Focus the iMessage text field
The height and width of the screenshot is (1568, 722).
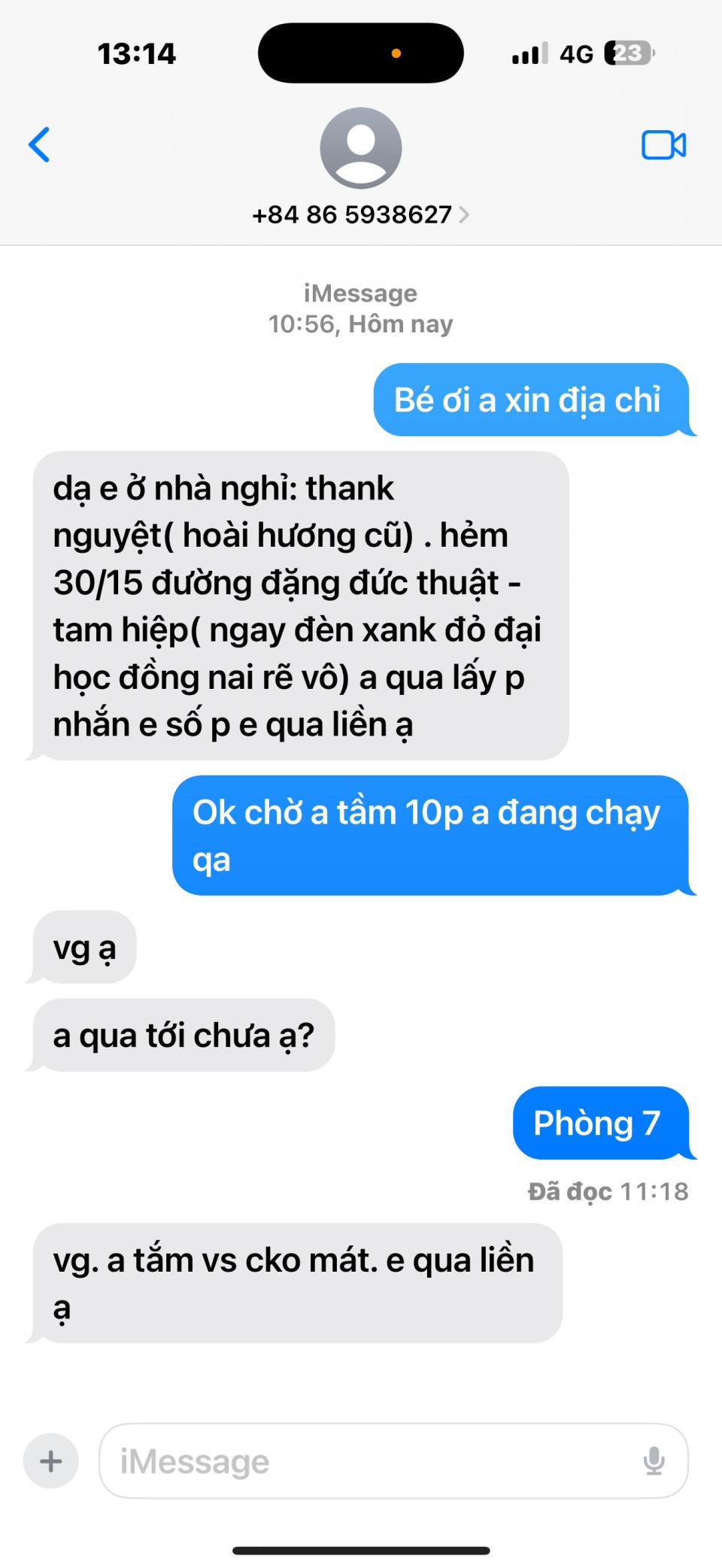[x=369, y=1461]
